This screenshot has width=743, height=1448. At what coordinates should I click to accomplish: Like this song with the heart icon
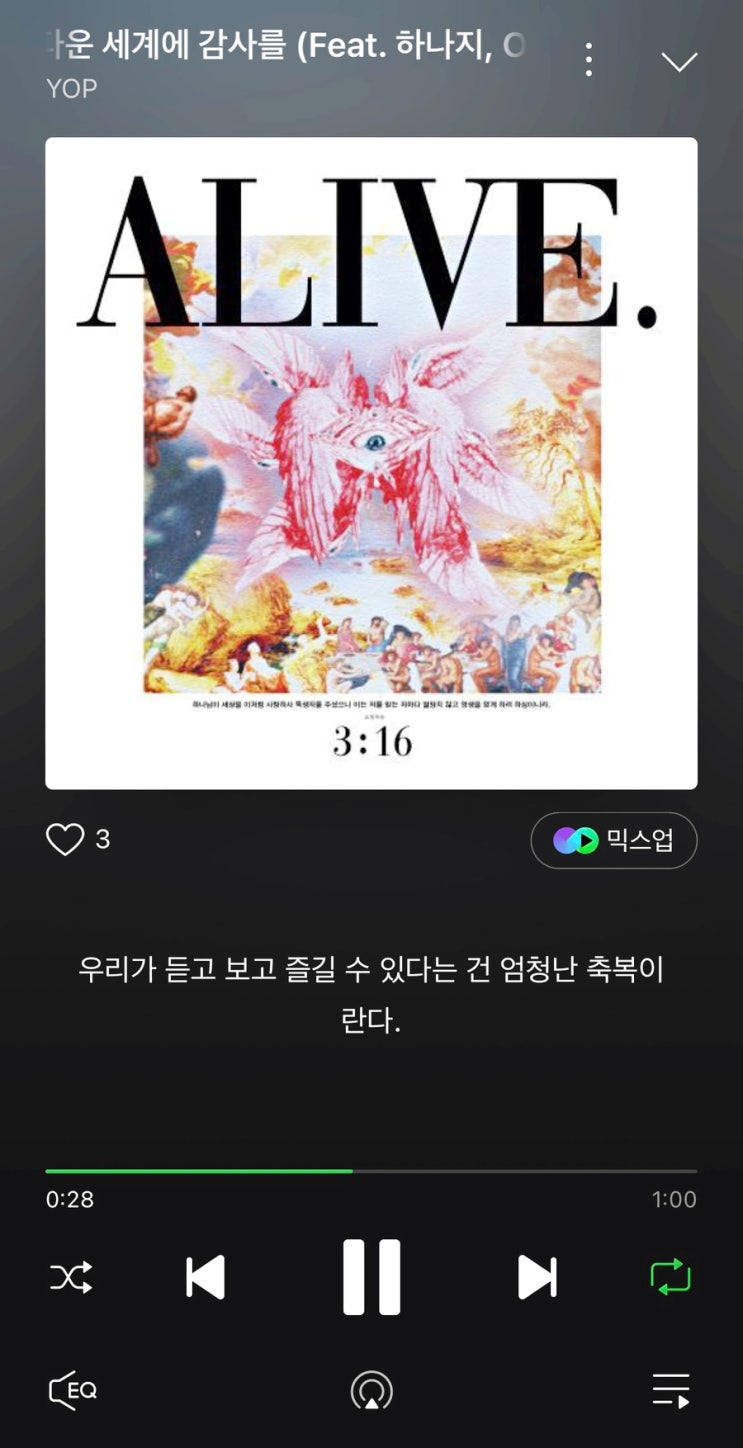click(x=65, y=839)
